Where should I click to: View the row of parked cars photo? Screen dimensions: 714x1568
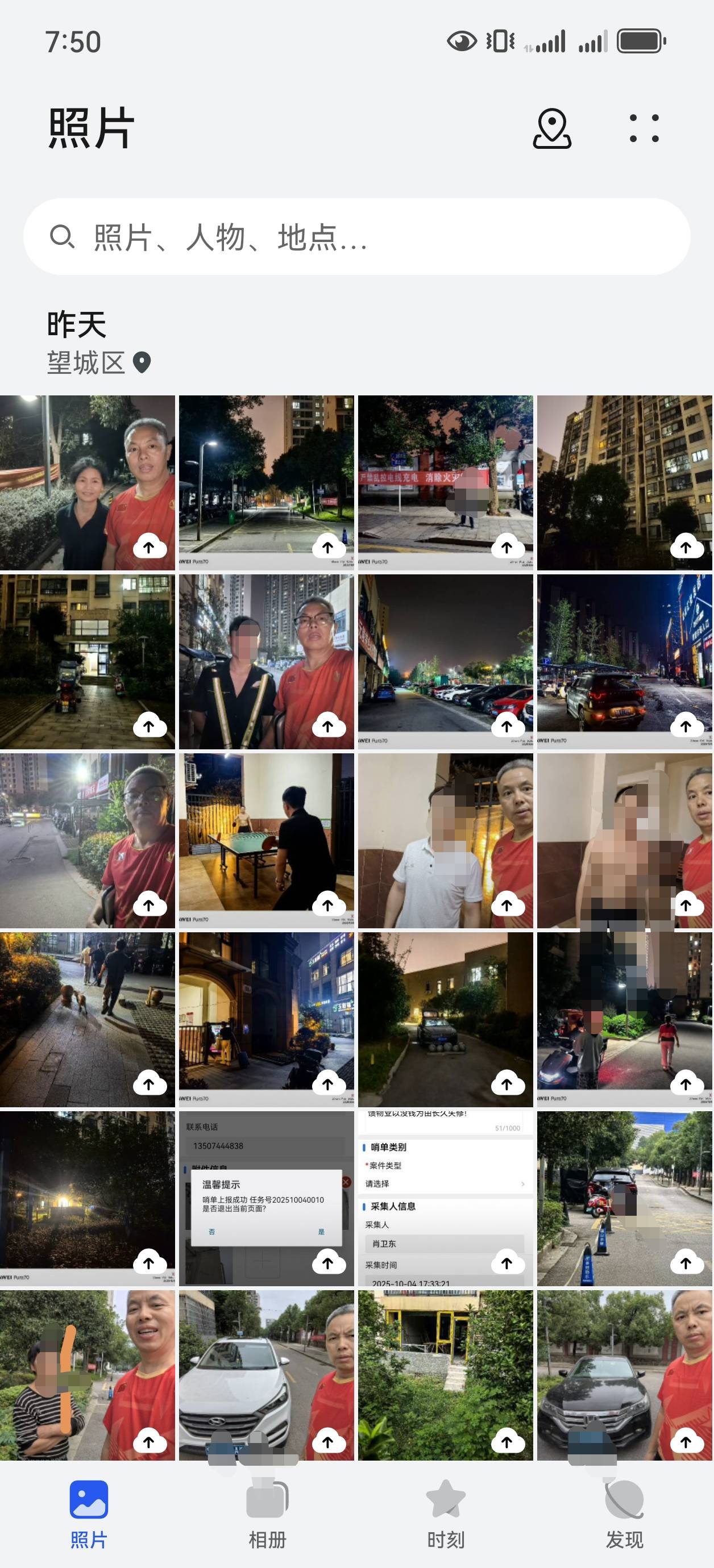click(x=445, y=661)
